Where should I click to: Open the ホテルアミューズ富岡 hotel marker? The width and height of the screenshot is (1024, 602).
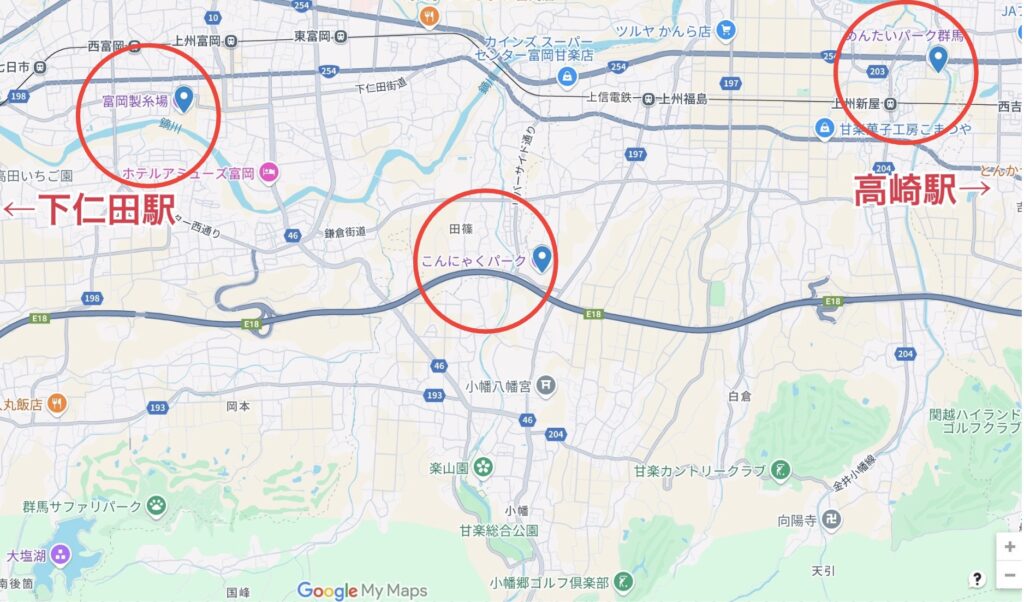(268, 174)
